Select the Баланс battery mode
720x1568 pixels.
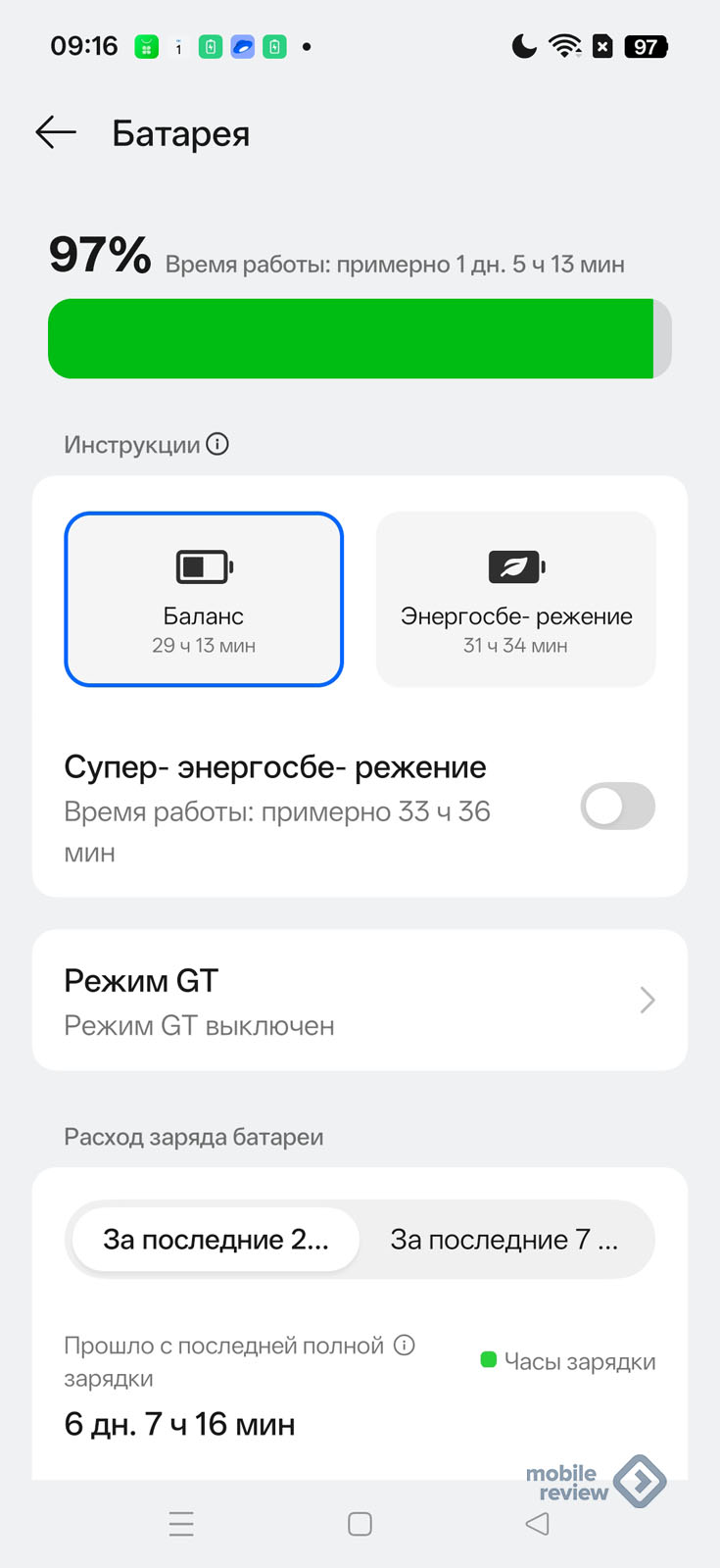[204, 599]
